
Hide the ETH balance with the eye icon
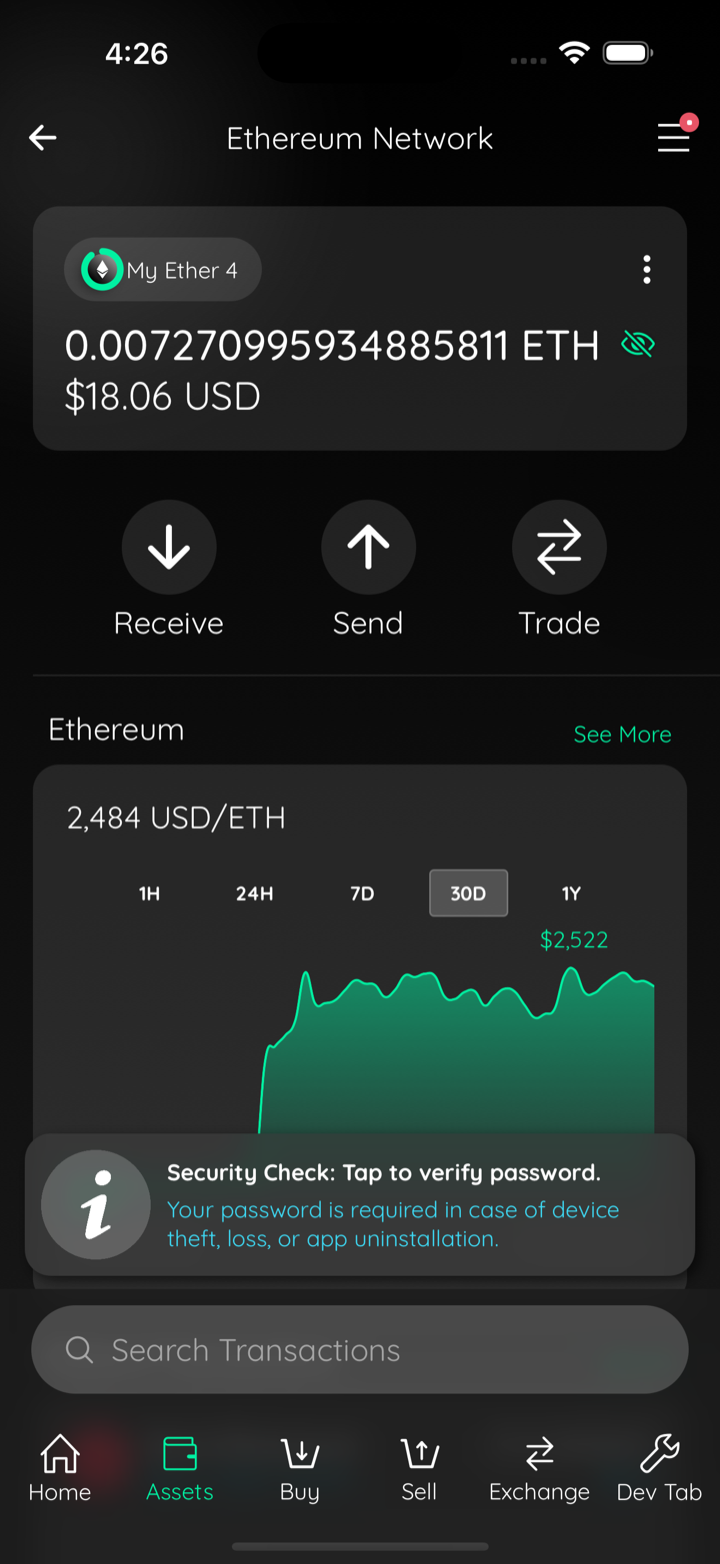click(x=637, y=346)
